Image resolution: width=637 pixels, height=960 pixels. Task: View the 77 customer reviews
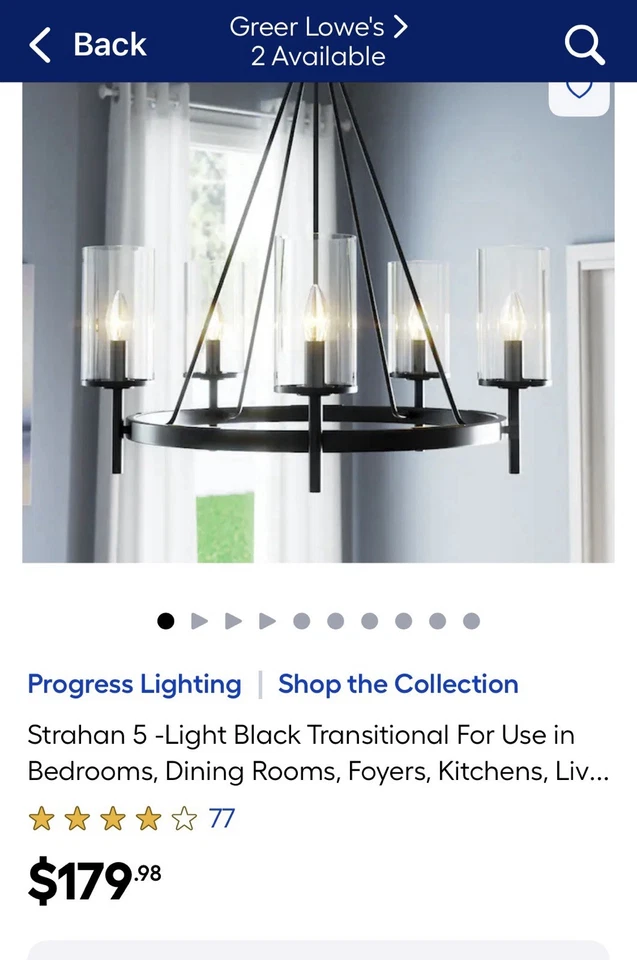[221, 819]
